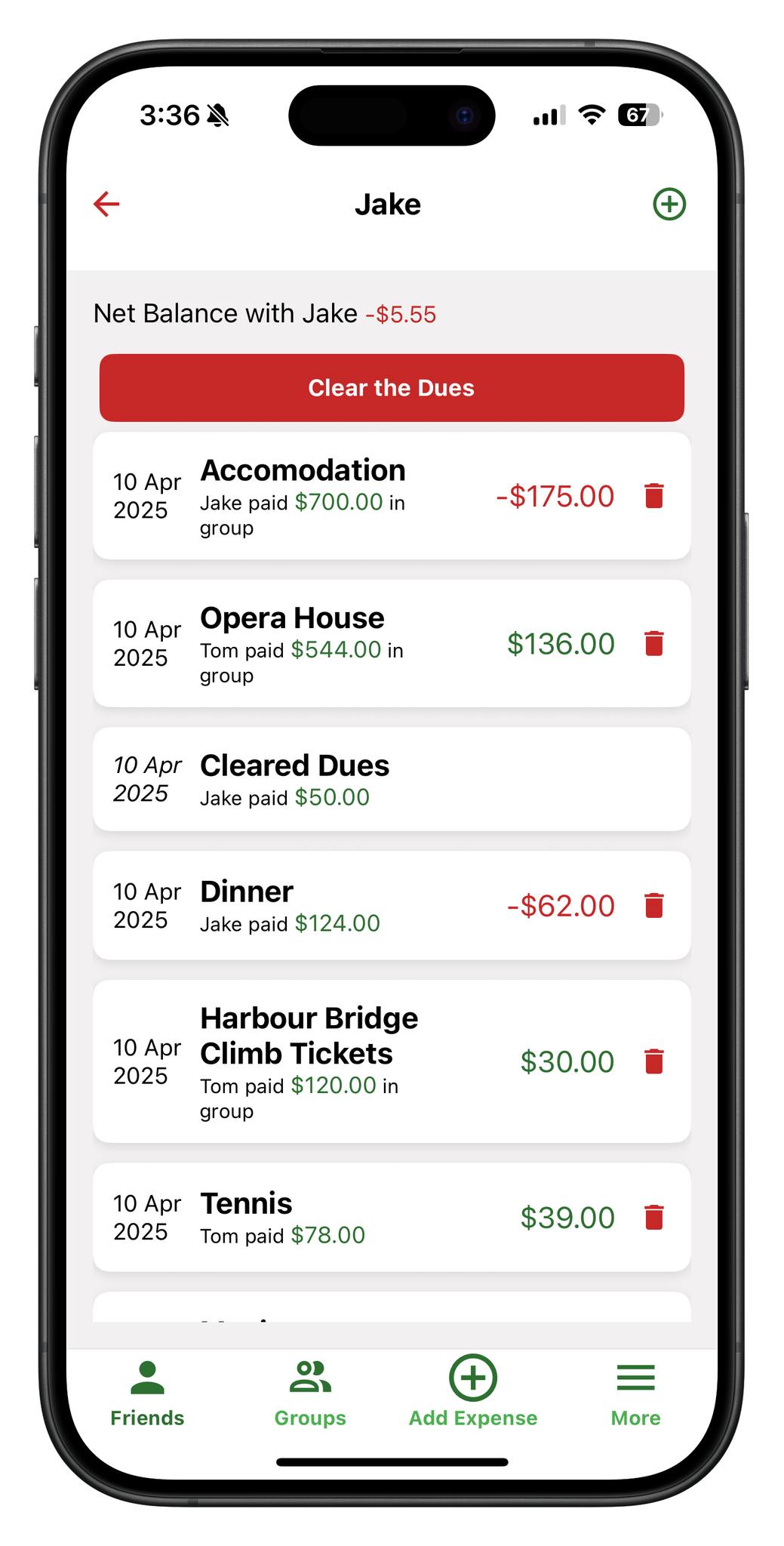Tap the Clear the Dues button

[x=392, y=388]
